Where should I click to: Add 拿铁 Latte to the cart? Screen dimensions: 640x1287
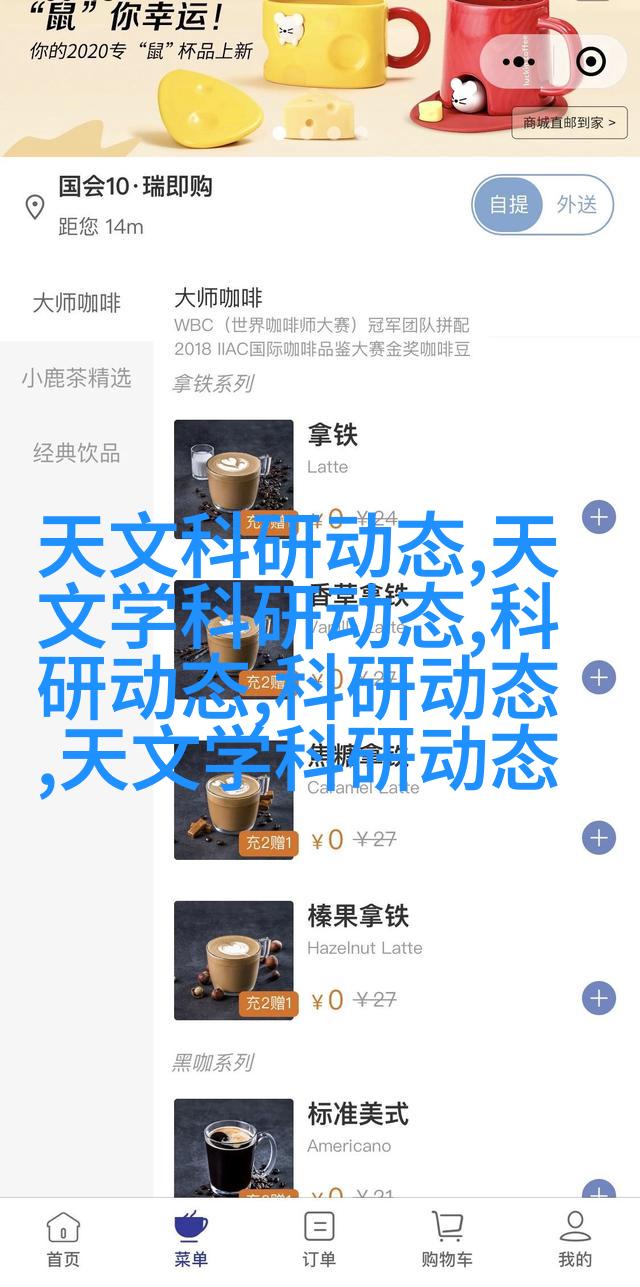(x=599, y=518)
